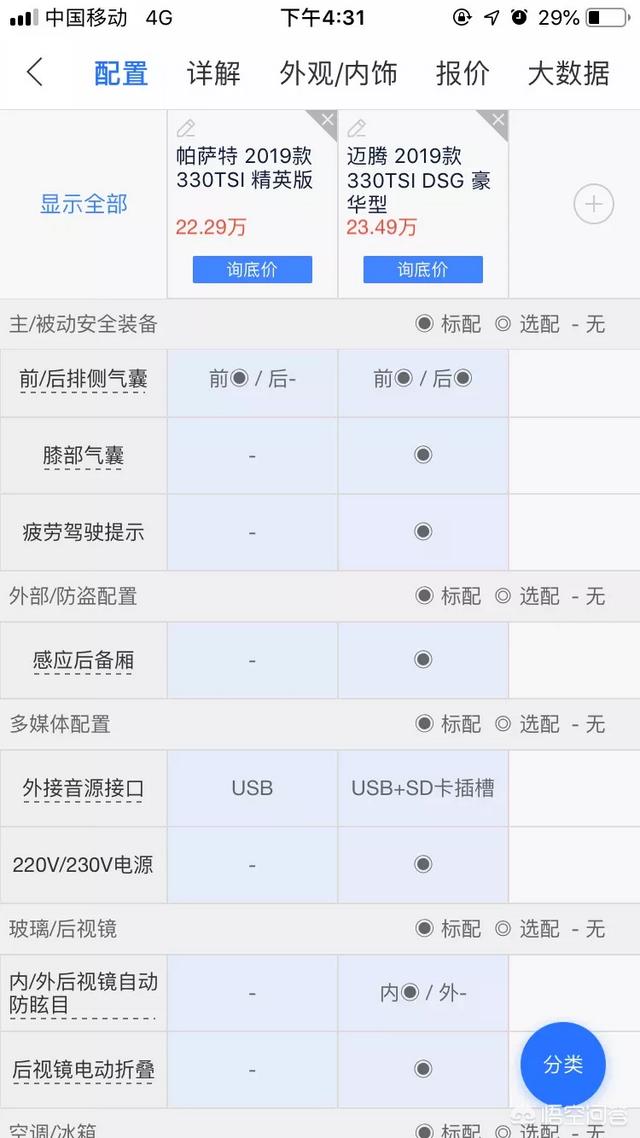The image size is (640, 1138).
Task: View explanation of 前/后排侧气囊
Action: pyautogui.click(x=83, y=379)
